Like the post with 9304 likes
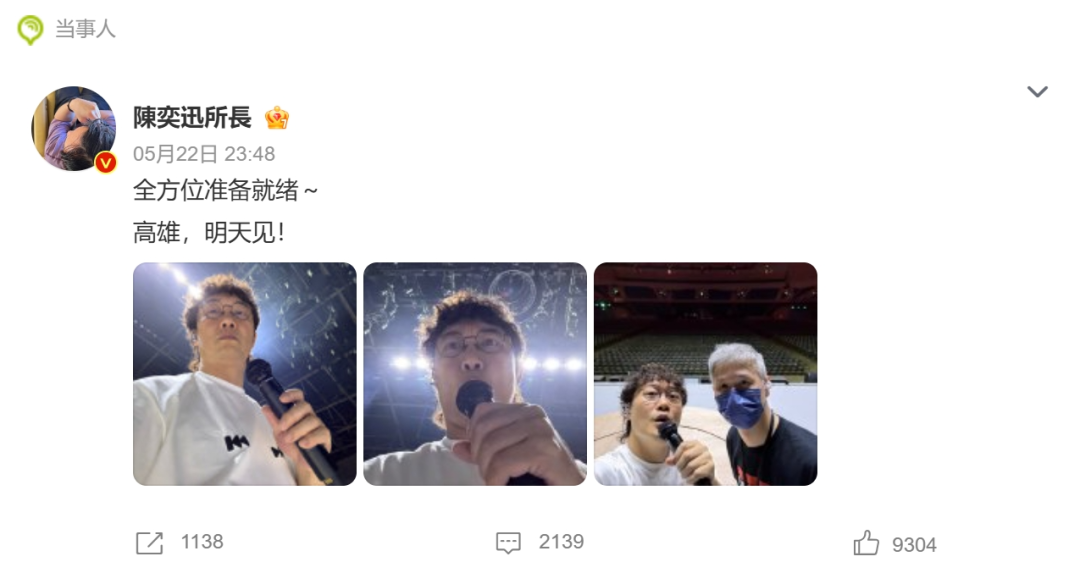 click(866, 544)
